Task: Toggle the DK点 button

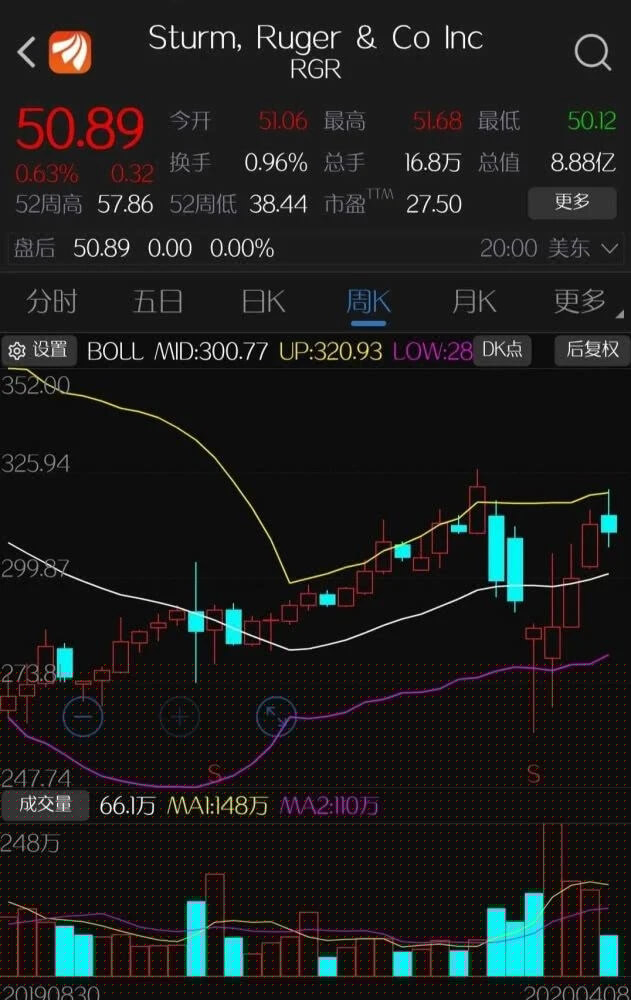Action: point(501,350)
